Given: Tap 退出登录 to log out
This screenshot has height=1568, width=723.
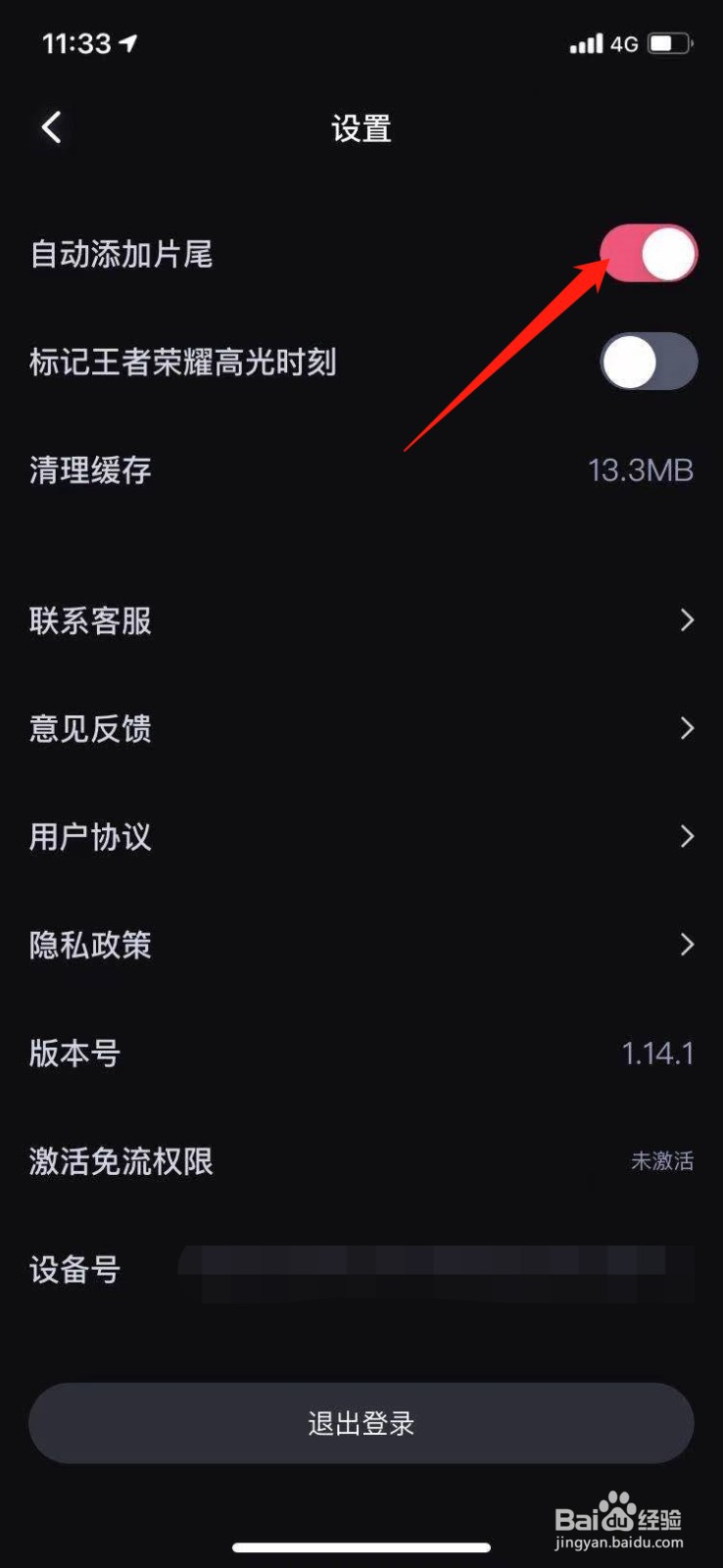Looking at the screenshot, I should (361, 1423).
